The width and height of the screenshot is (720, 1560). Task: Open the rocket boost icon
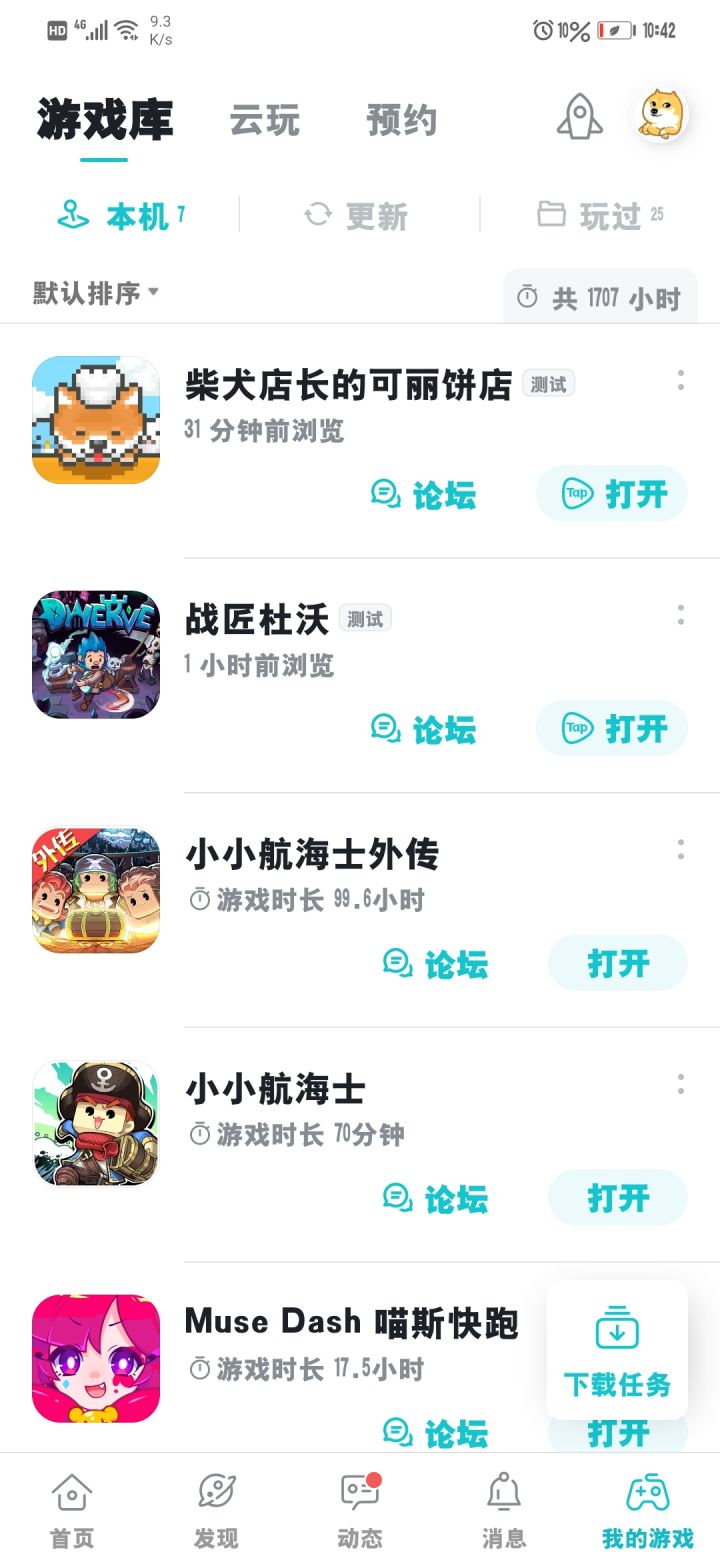click(x=579, y=118)
